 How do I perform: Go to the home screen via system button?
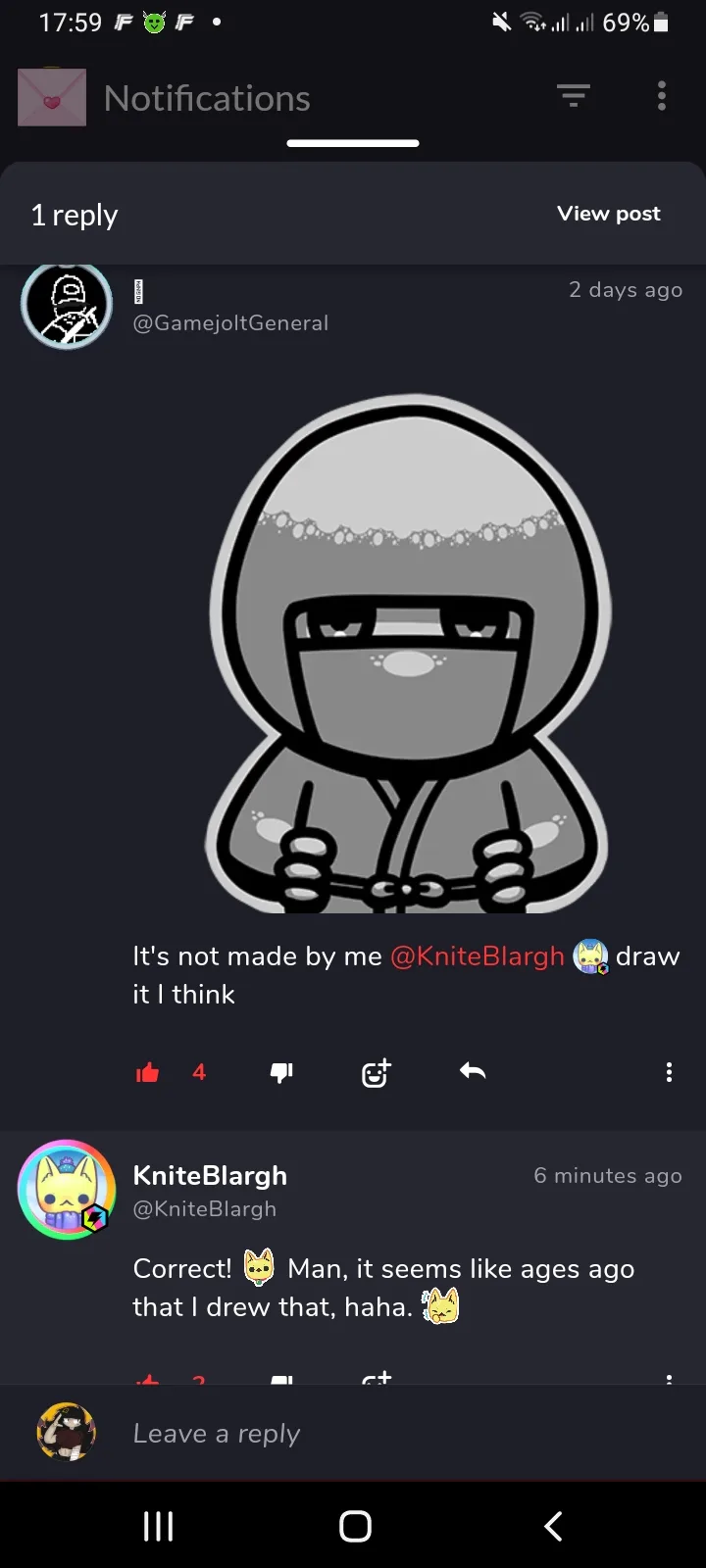[x=355, y=1526]
